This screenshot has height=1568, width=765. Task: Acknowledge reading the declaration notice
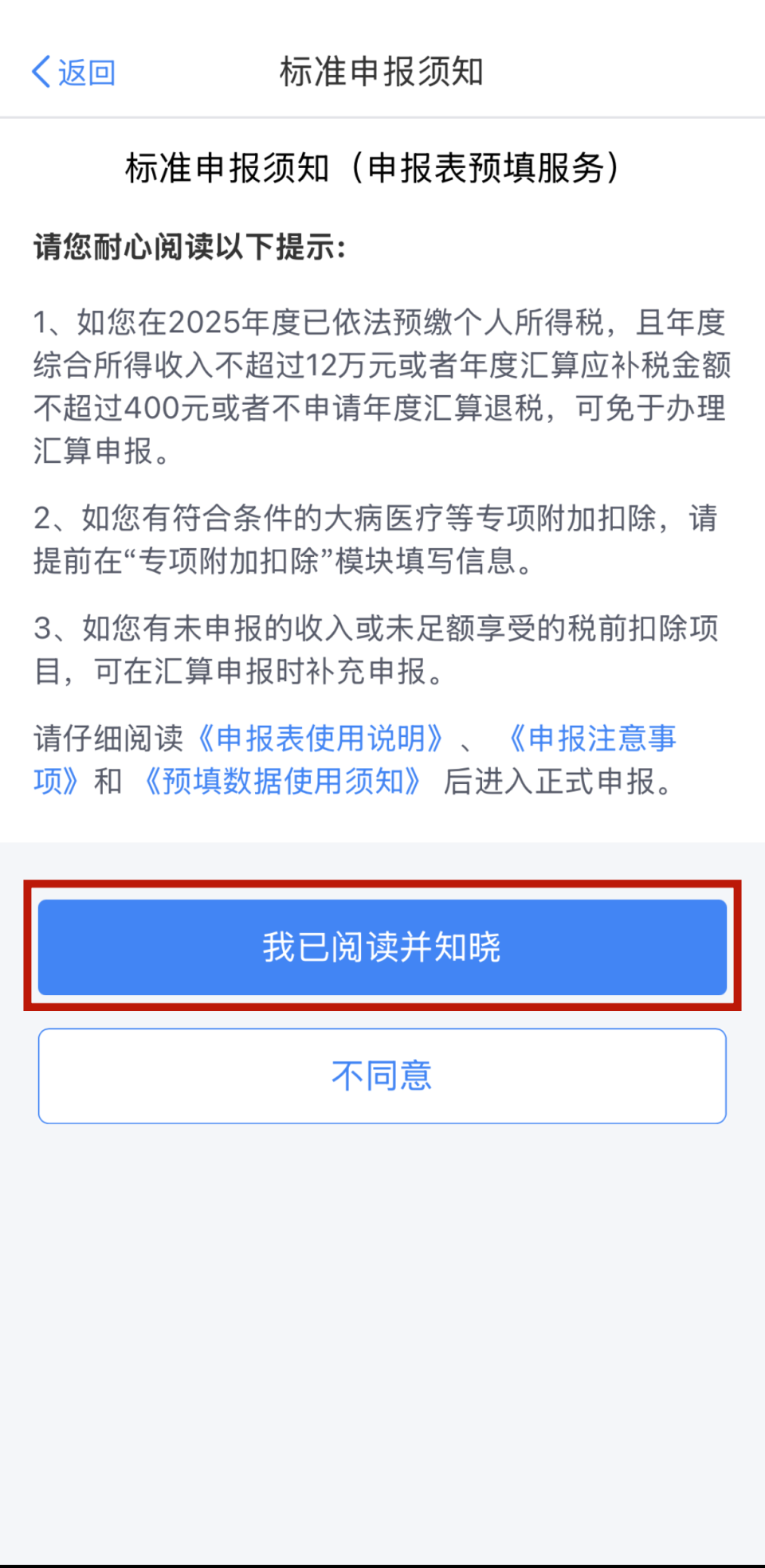[382, 947]
